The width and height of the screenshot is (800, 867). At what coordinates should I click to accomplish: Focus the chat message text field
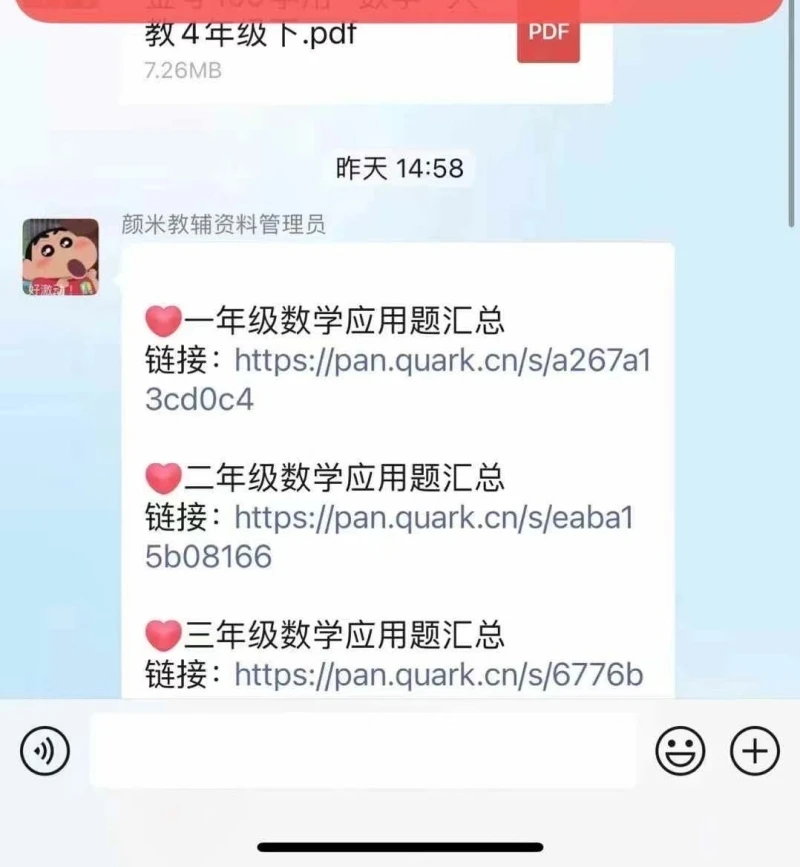(x=362, y=750)
